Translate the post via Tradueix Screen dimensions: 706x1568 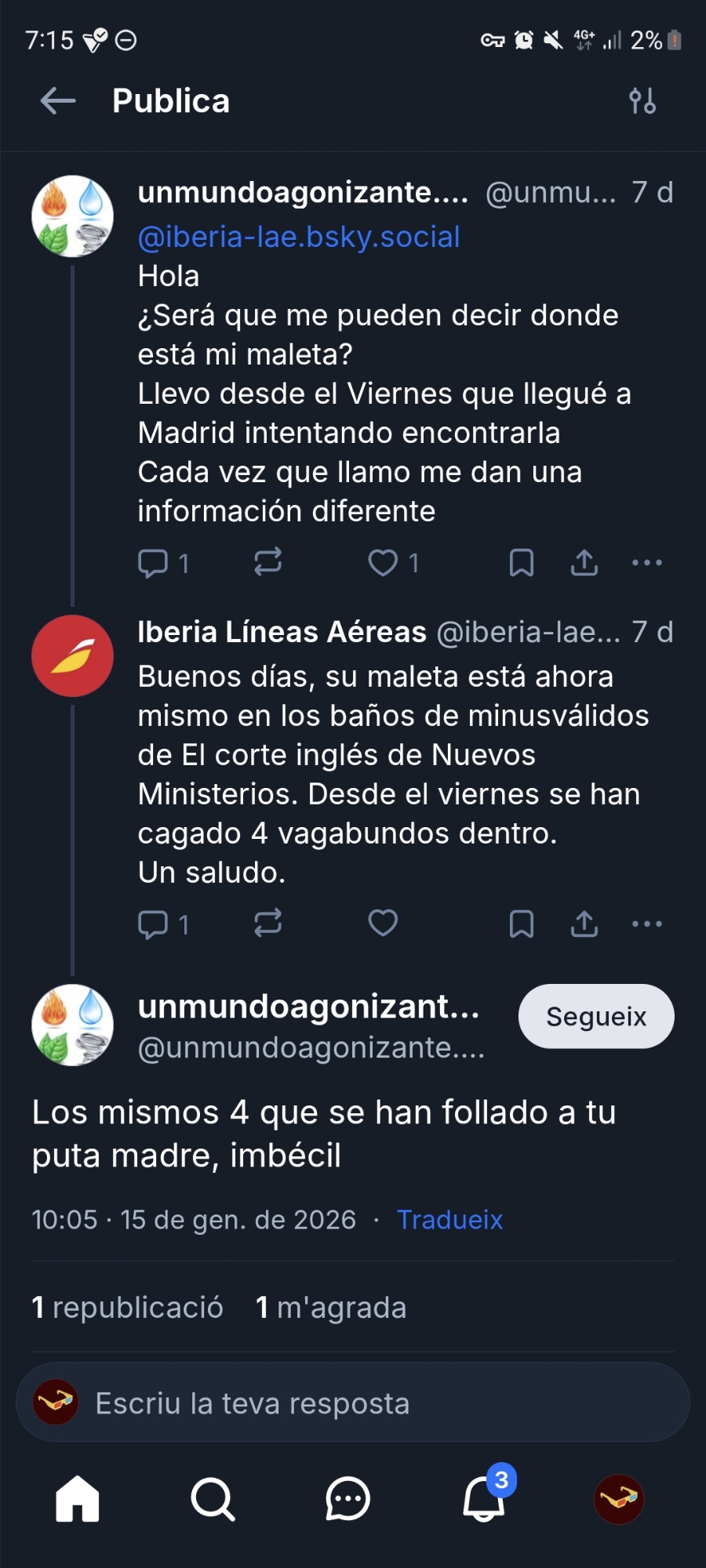pos(449,1220)
